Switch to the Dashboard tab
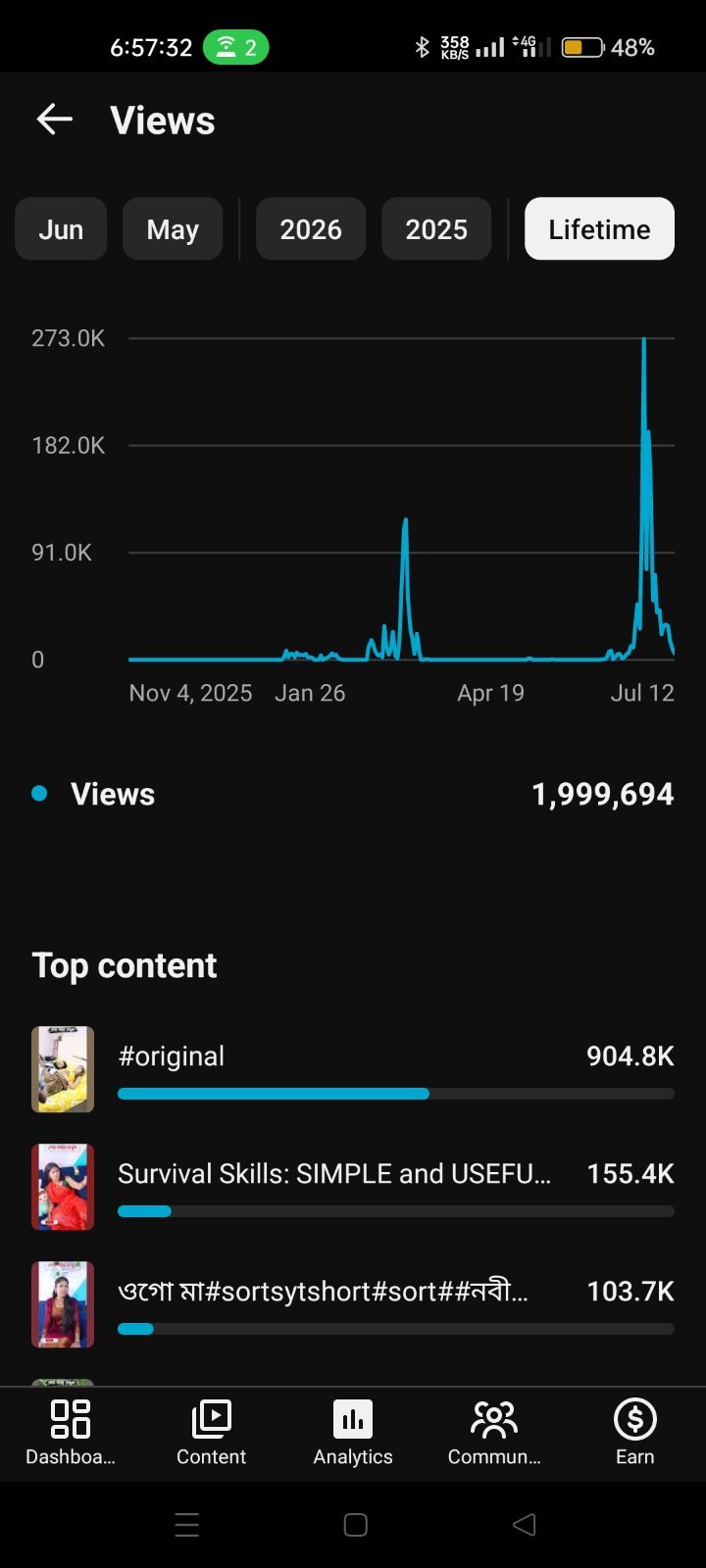 71,1433
